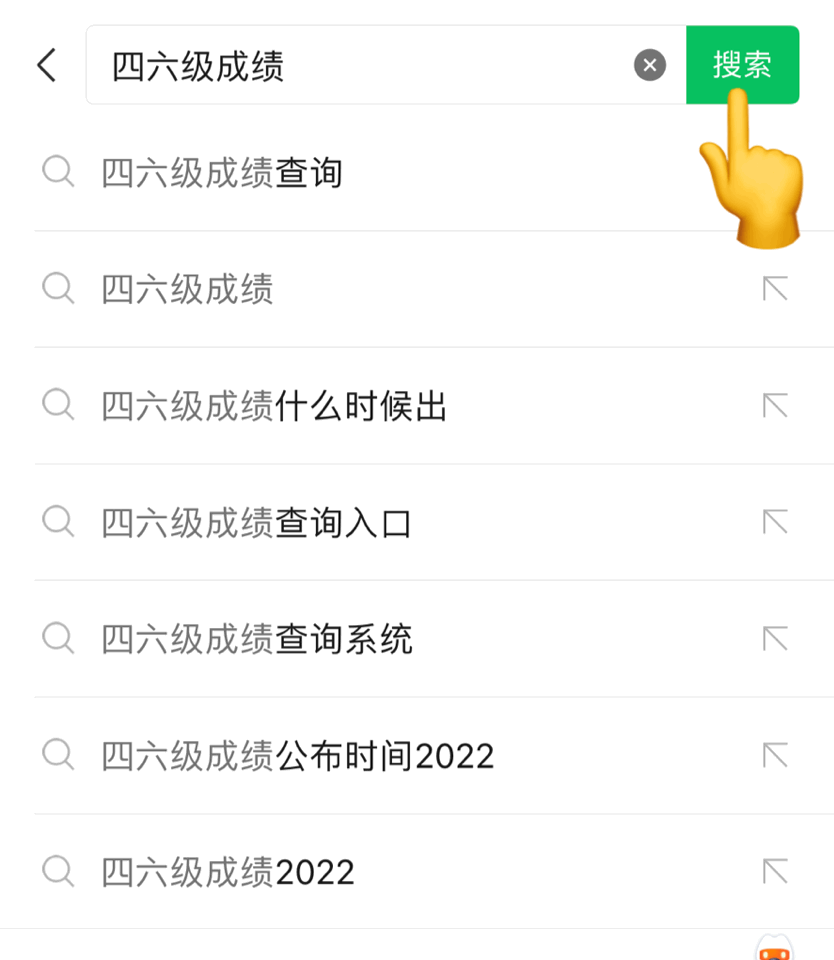Screen dimensions: 834x960
Task: Choose the suggestion 四六级成绩2022
Action: pos(228,872)
